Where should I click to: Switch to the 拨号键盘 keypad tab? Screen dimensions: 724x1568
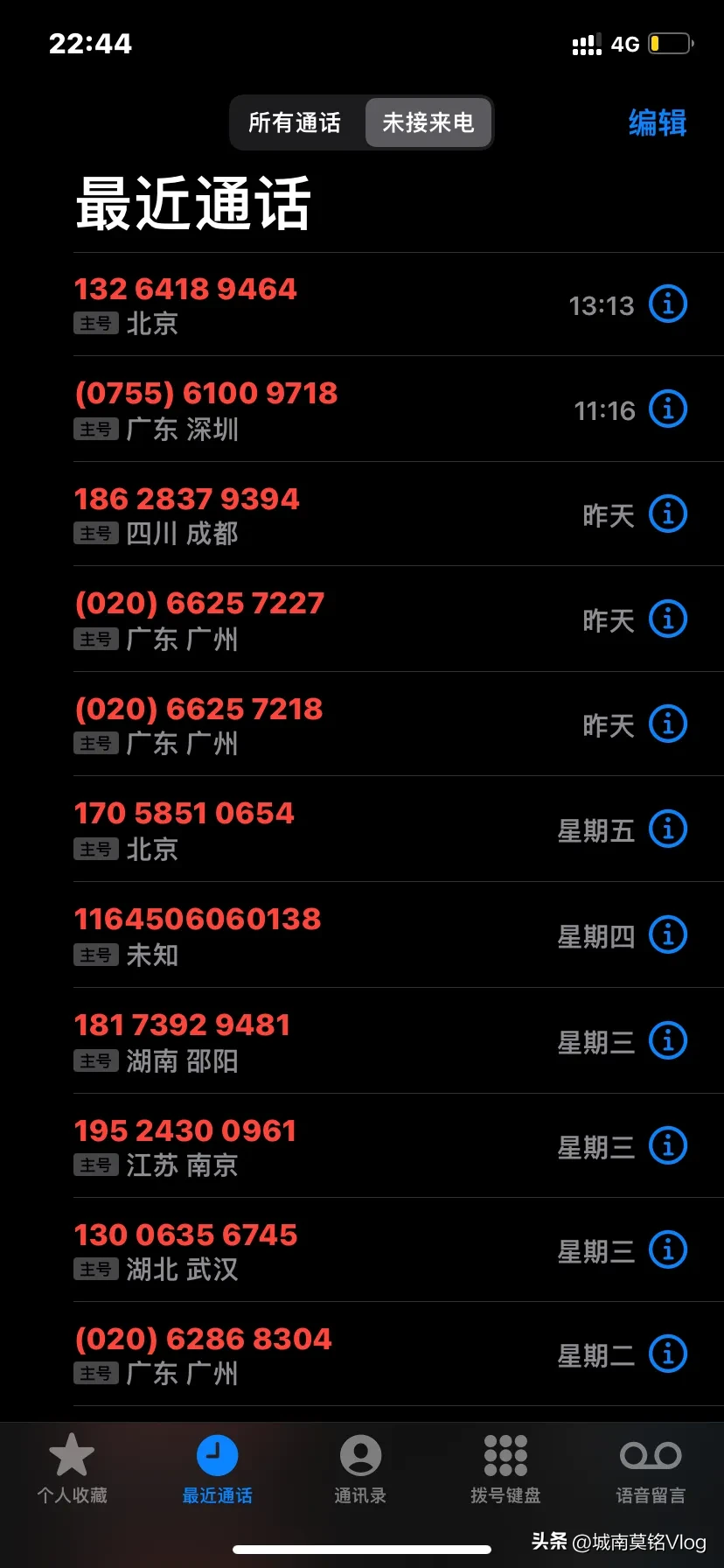point(505,1469)
